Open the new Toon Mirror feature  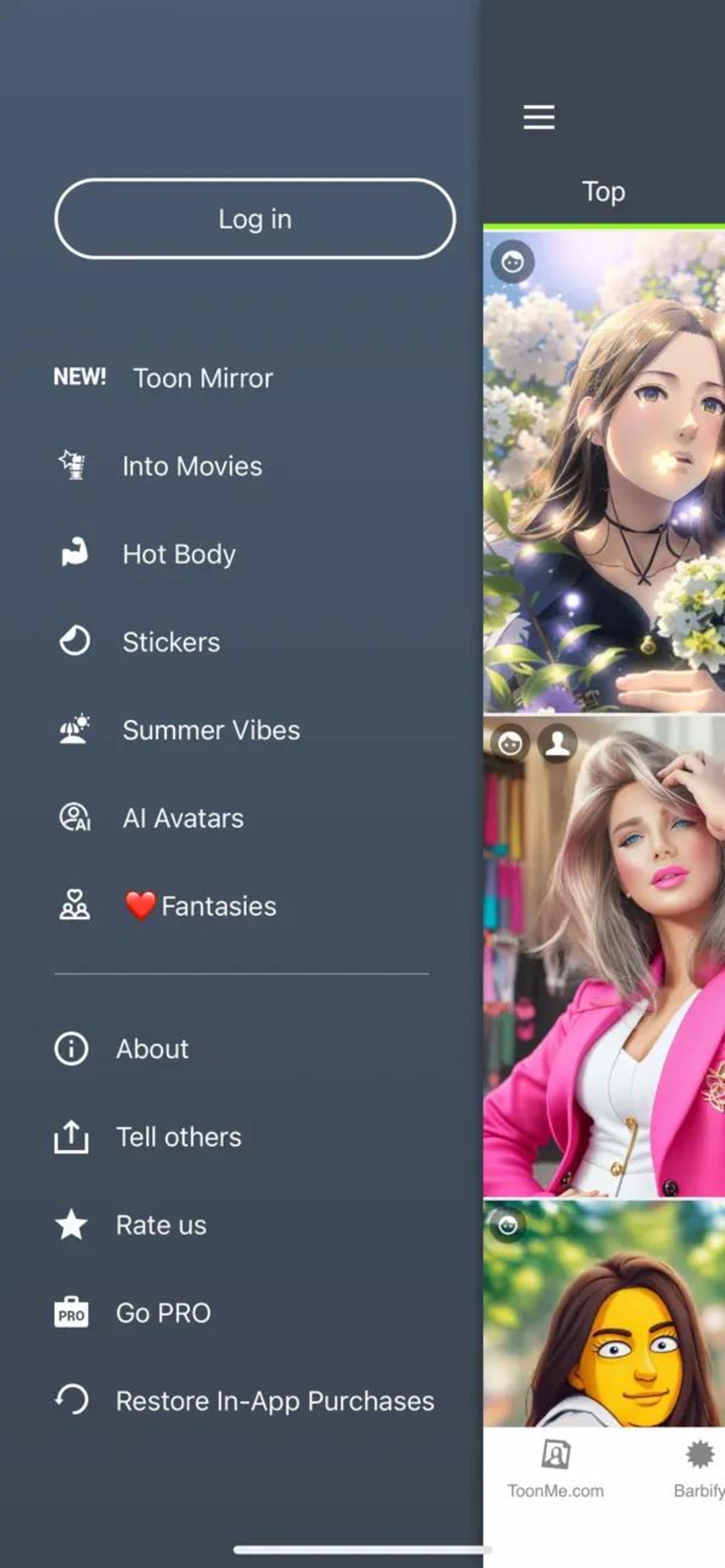point(203,378)
